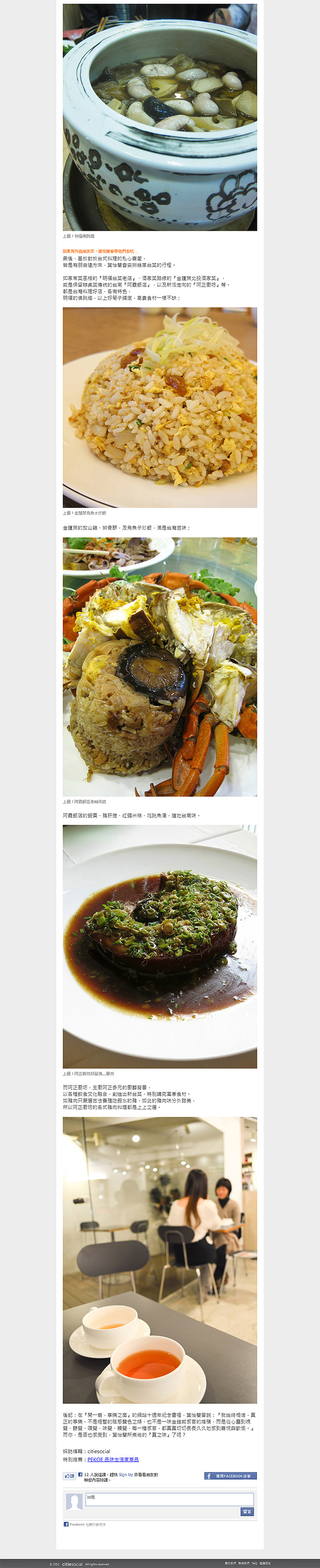The image size is (320, 1568).
Task: Open FAQ in the footer
Action: pyautogui.click(x=254, y=1563)
